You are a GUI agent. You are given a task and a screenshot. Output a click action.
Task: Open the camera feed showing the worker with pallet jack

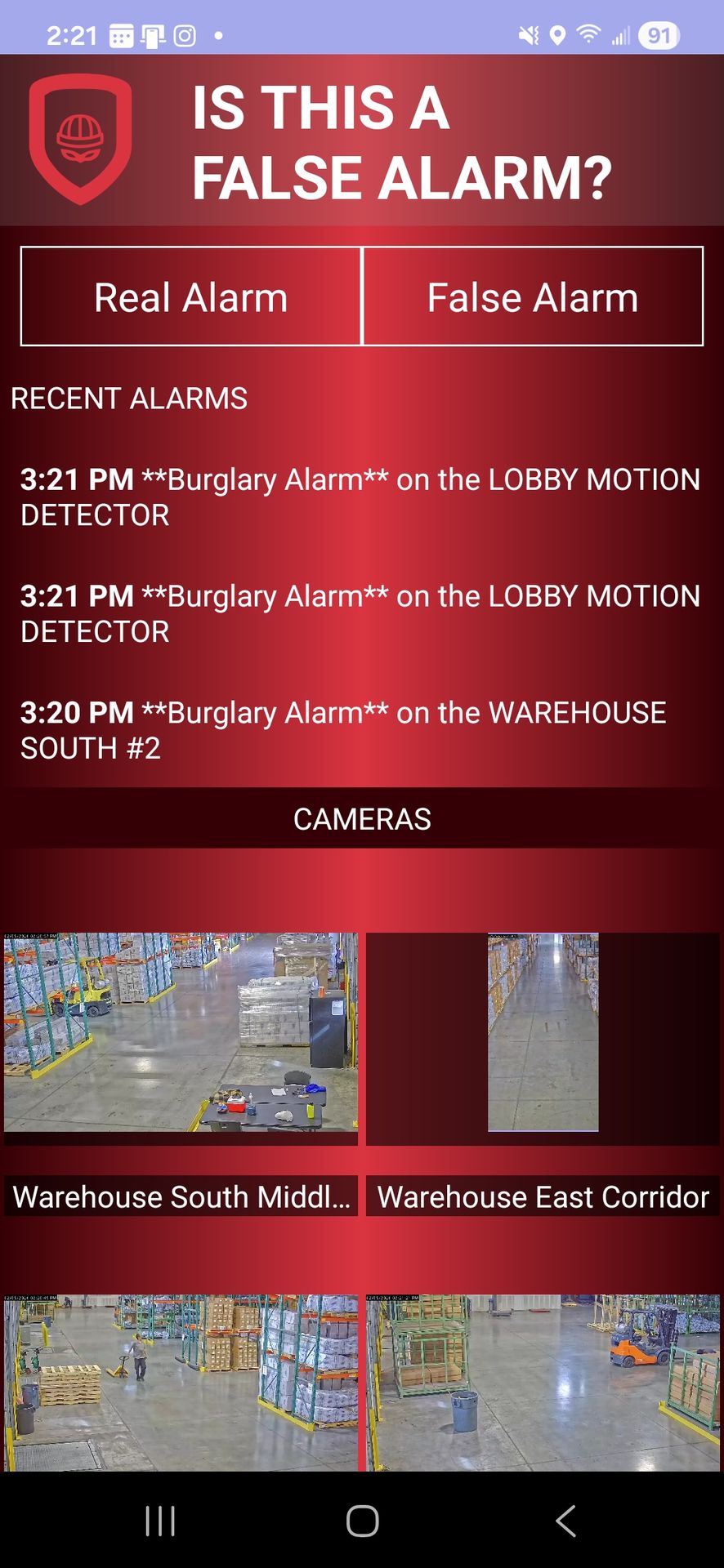point(181,1382)
